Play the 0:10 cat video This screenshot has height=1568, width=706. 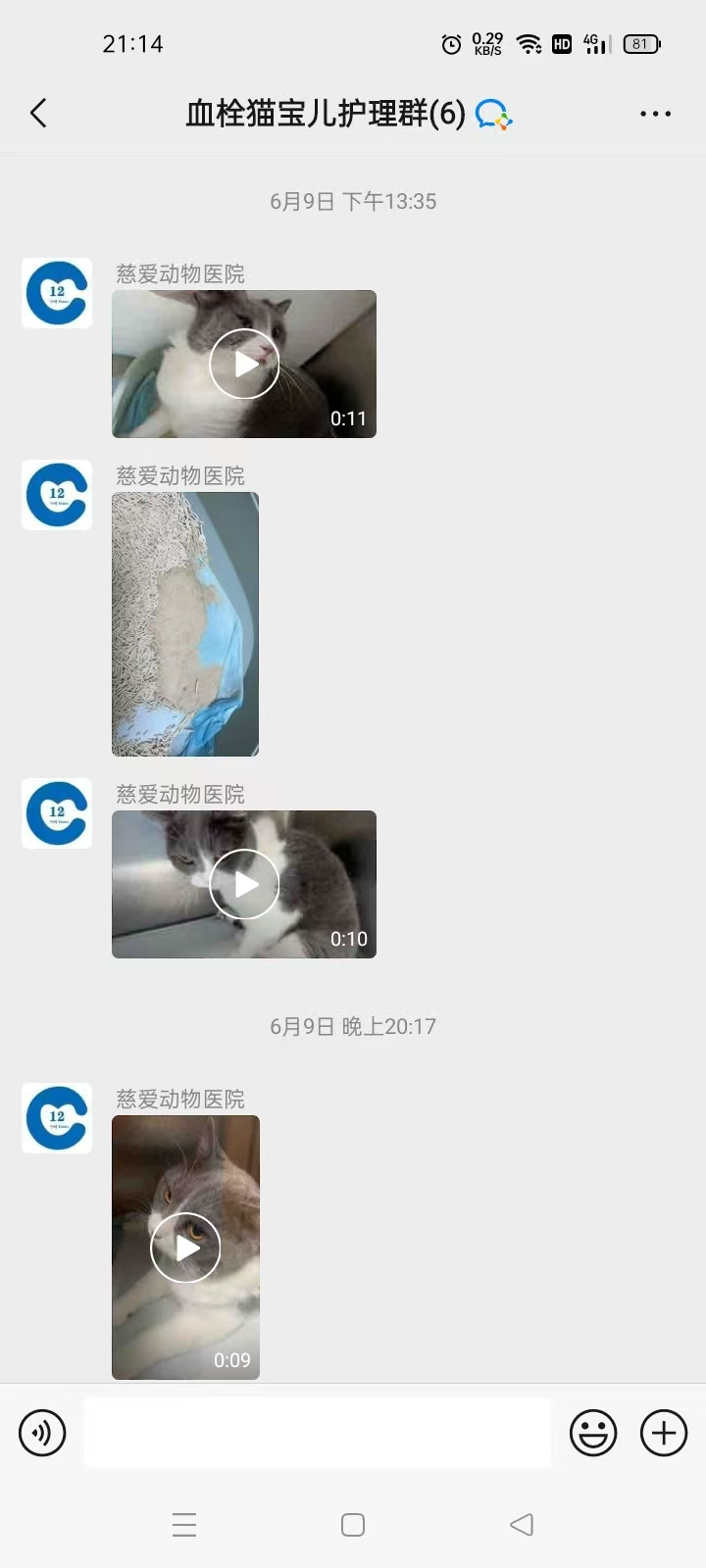coord(244,884)
